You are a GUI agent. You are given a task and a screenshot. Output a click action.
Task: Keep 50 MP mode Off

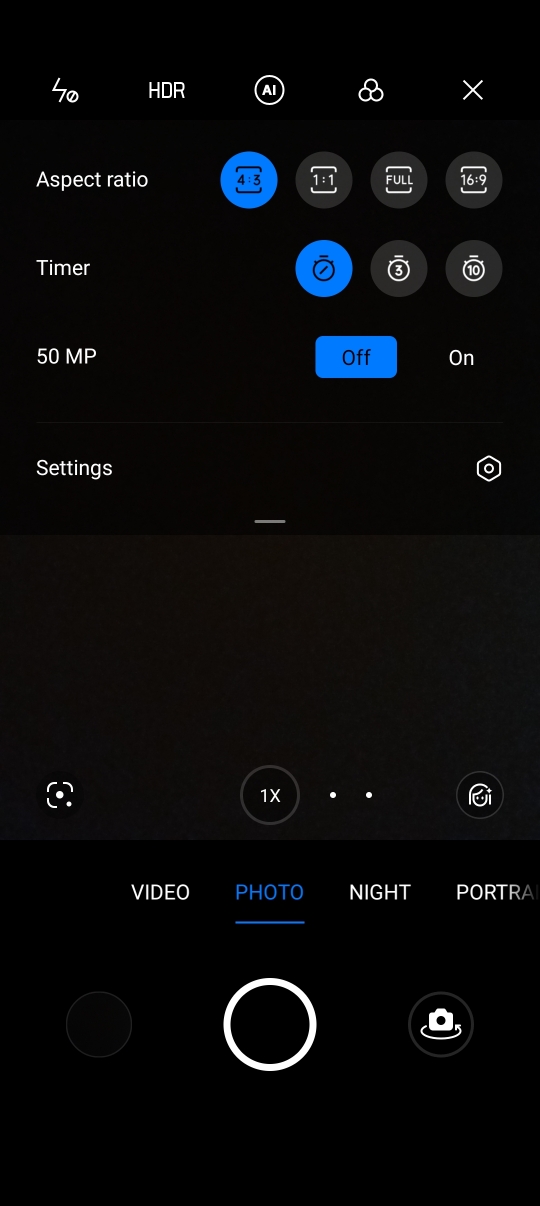click(356, 358)
